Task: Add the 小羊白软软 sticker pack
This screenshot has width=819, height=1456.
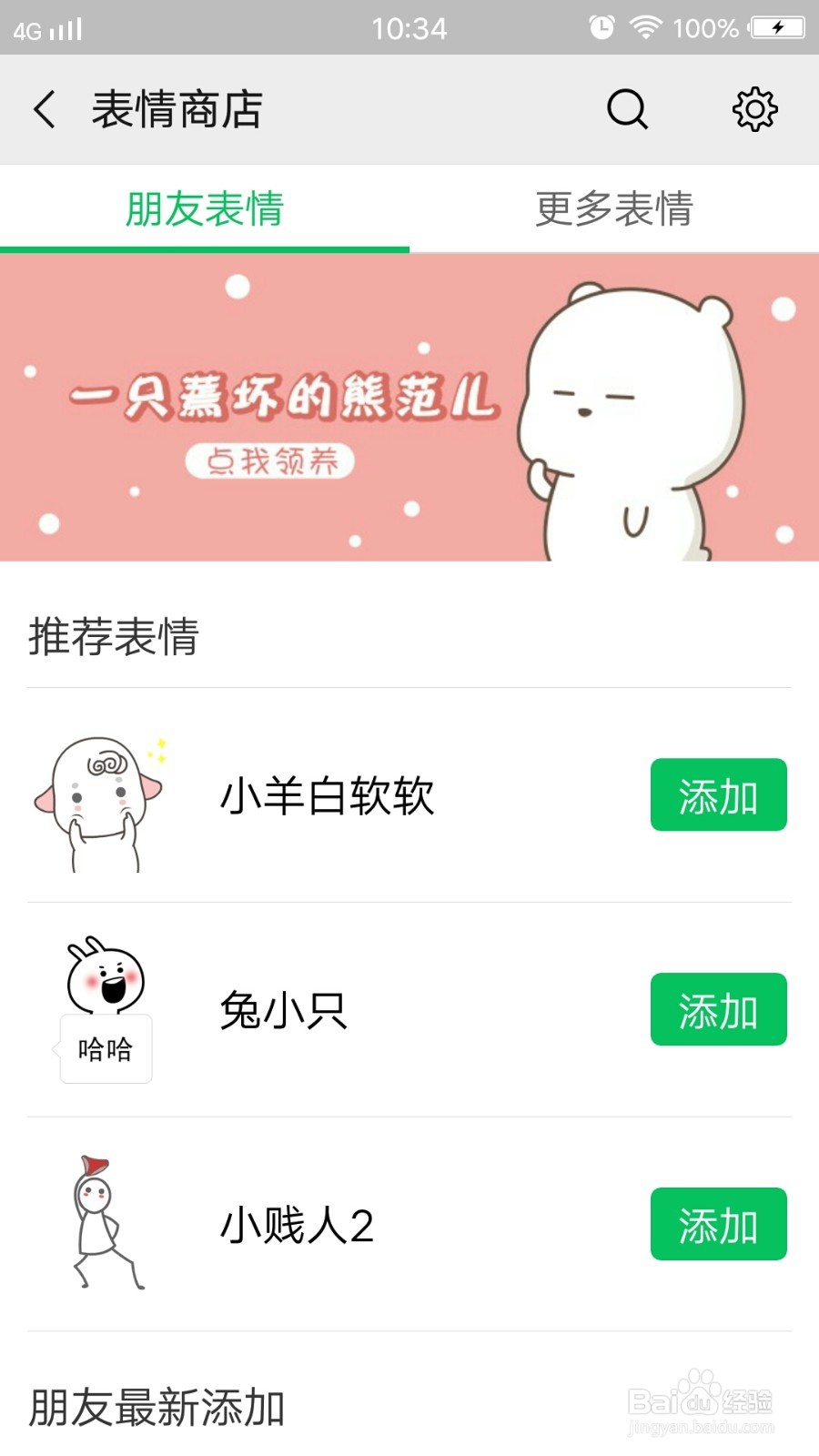Action: click(718, 794)
